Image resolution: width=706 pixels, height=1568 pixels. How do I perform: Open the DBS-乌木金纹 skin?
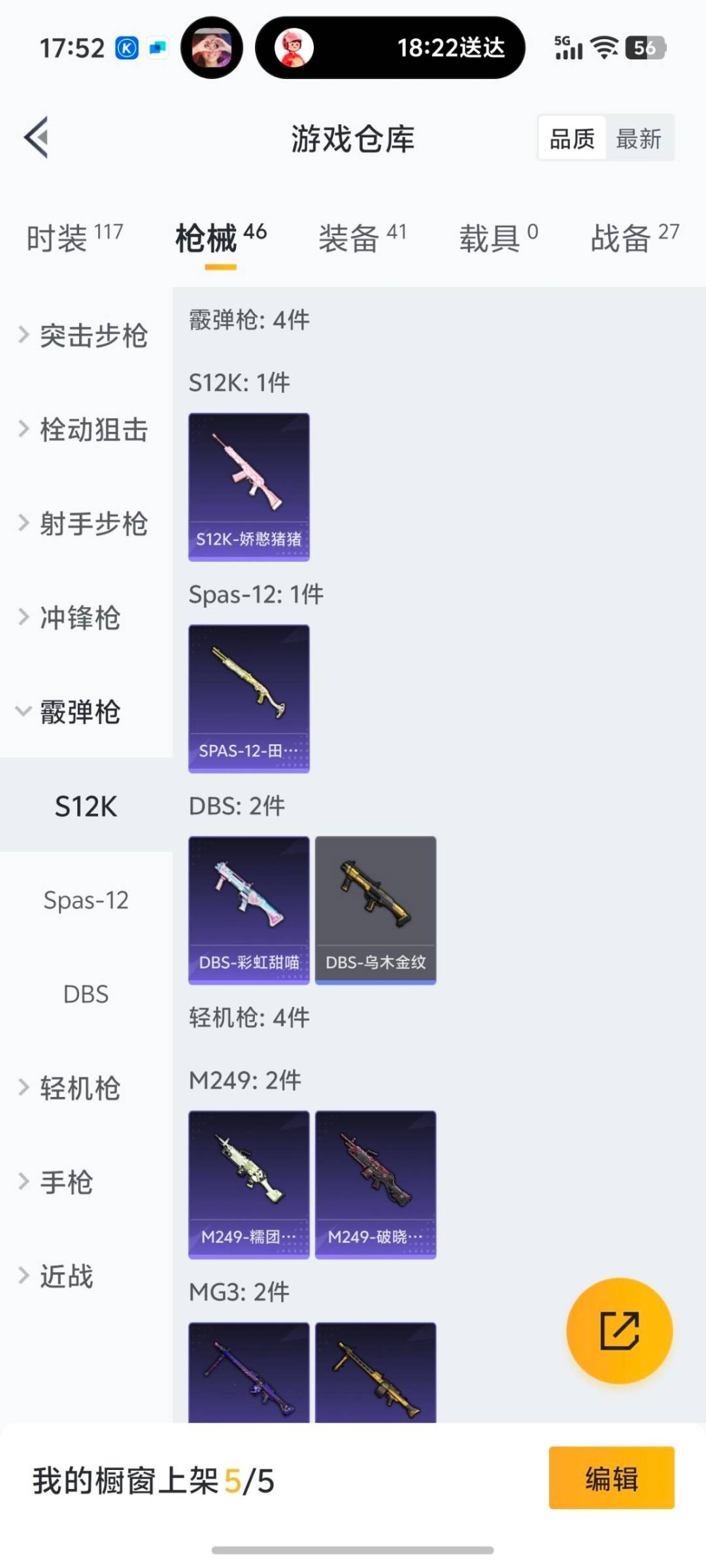click(x=375, y=909)
